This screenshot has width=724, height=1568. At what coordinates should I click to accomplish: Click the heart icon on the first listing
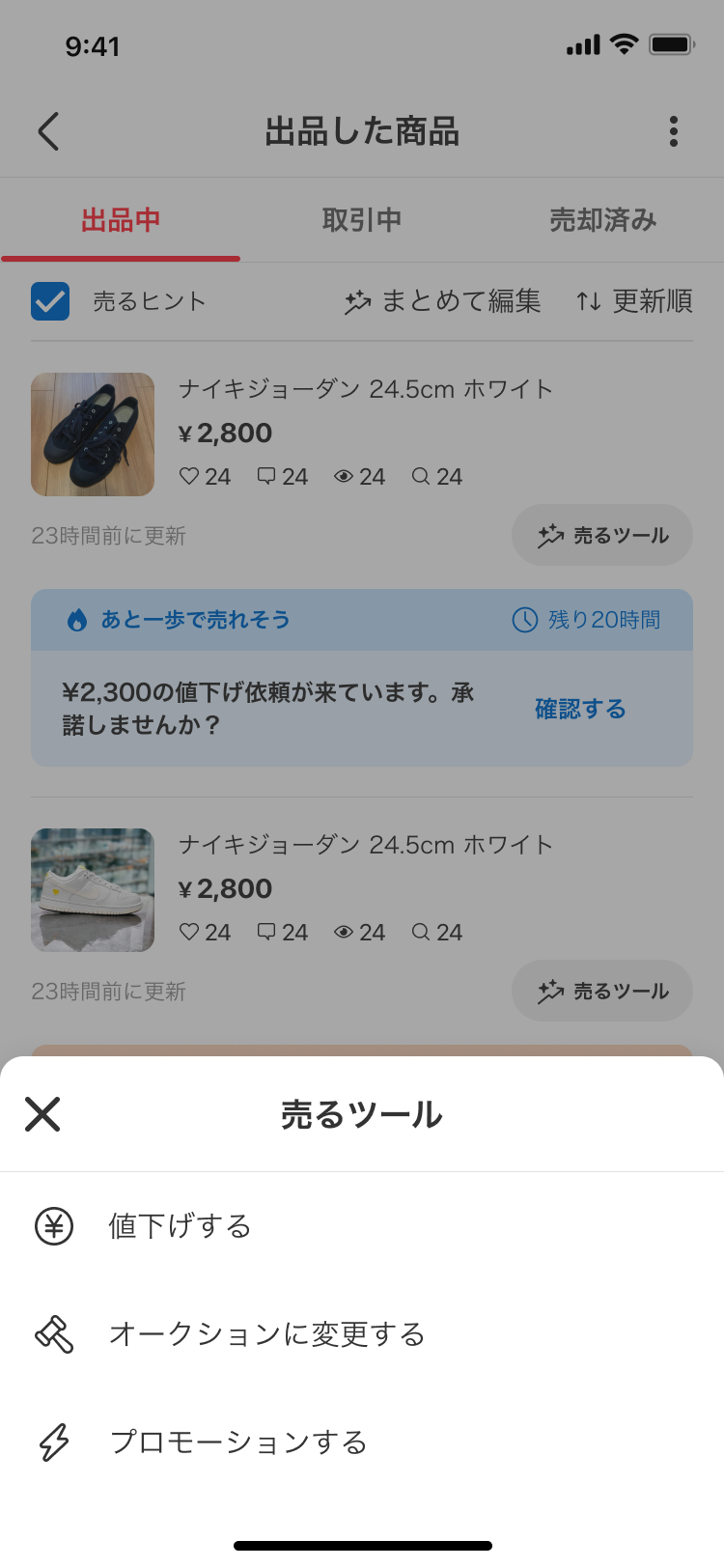tap(190, 476)
